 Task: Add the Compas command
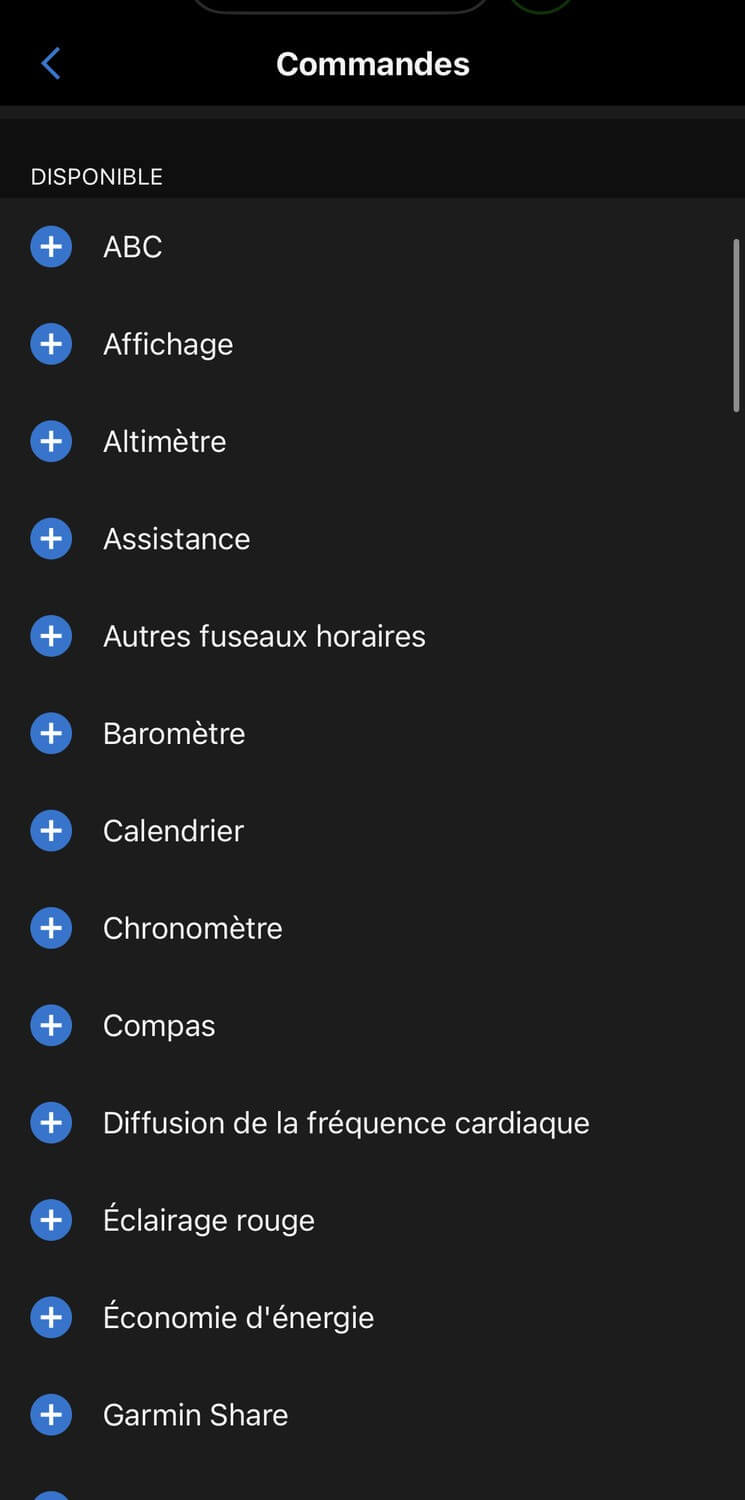(x=51, y=1025)
